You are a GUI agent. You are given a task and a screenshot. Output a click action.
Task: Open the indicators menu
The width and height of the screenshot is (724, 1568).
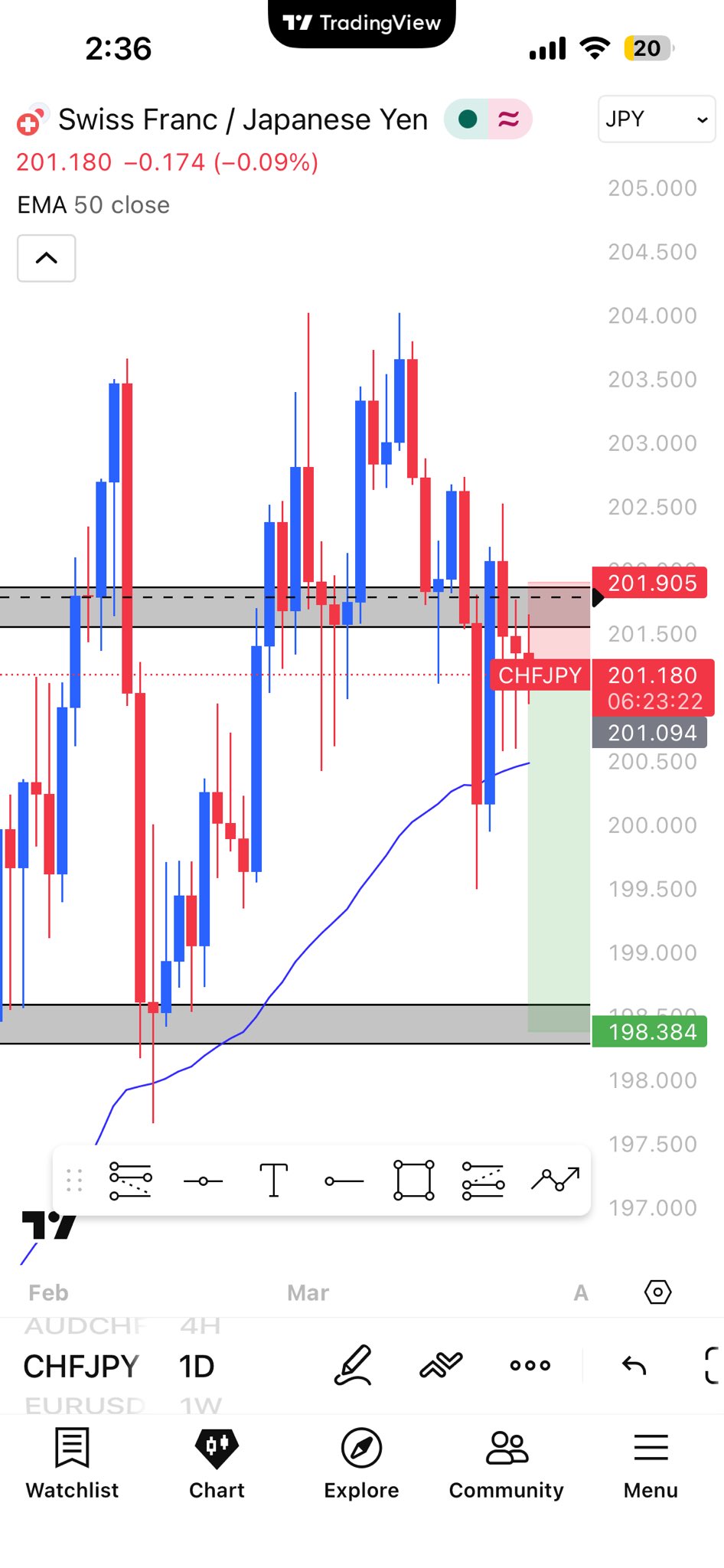(441, 1365)
